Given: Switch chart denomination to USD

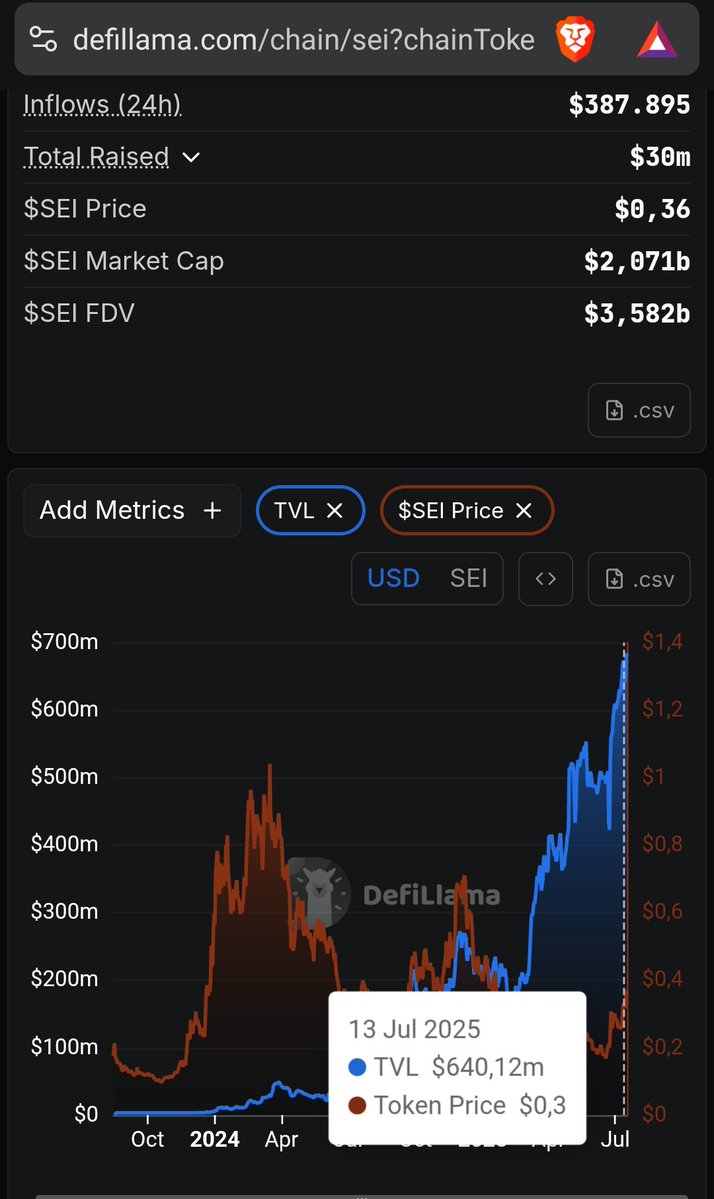Looking at the screenshot, I should pyautogui.click(x=393, y=578).
